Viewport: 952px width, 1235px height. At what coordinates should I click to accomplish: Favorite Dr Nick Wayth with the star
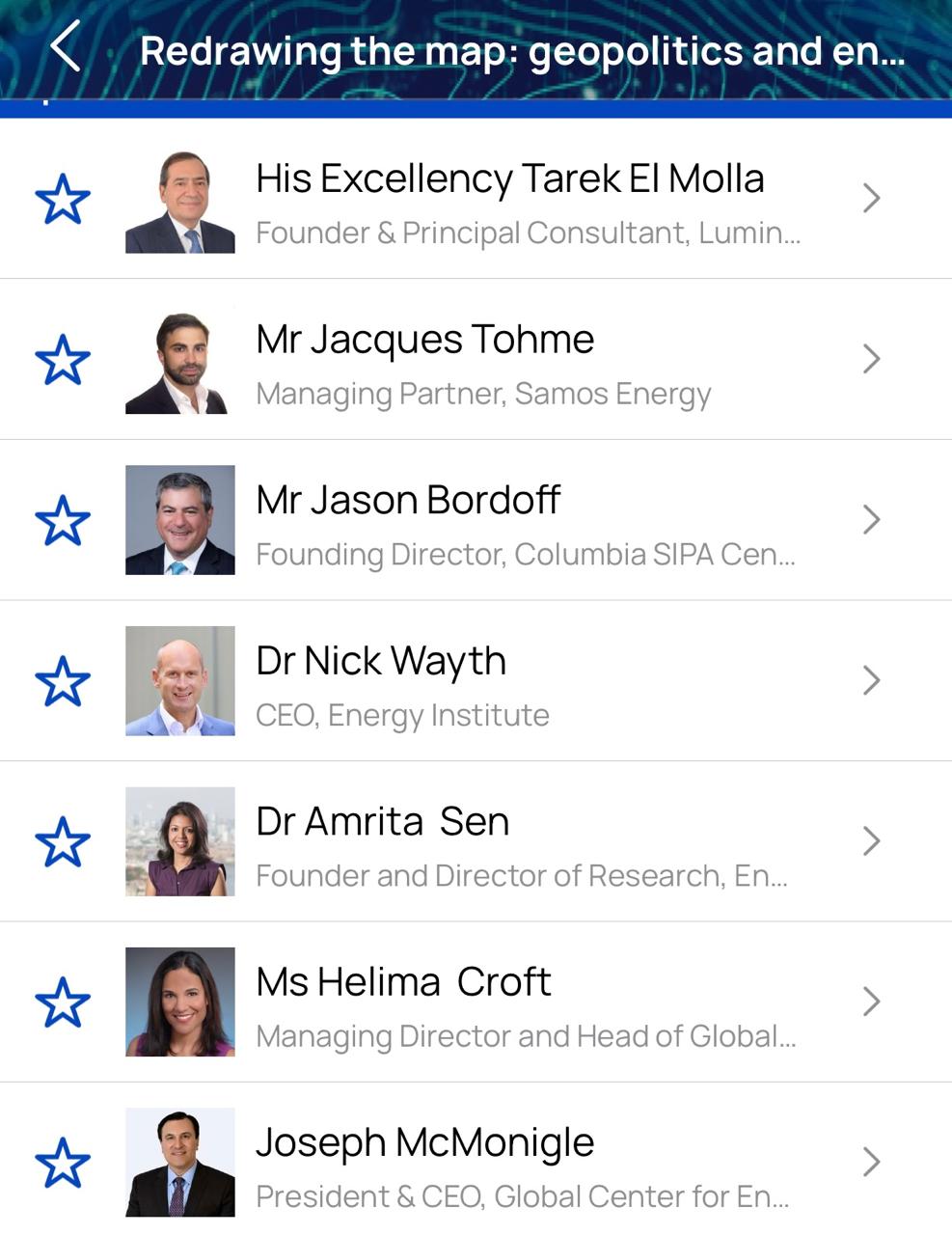tap(63, 681)
